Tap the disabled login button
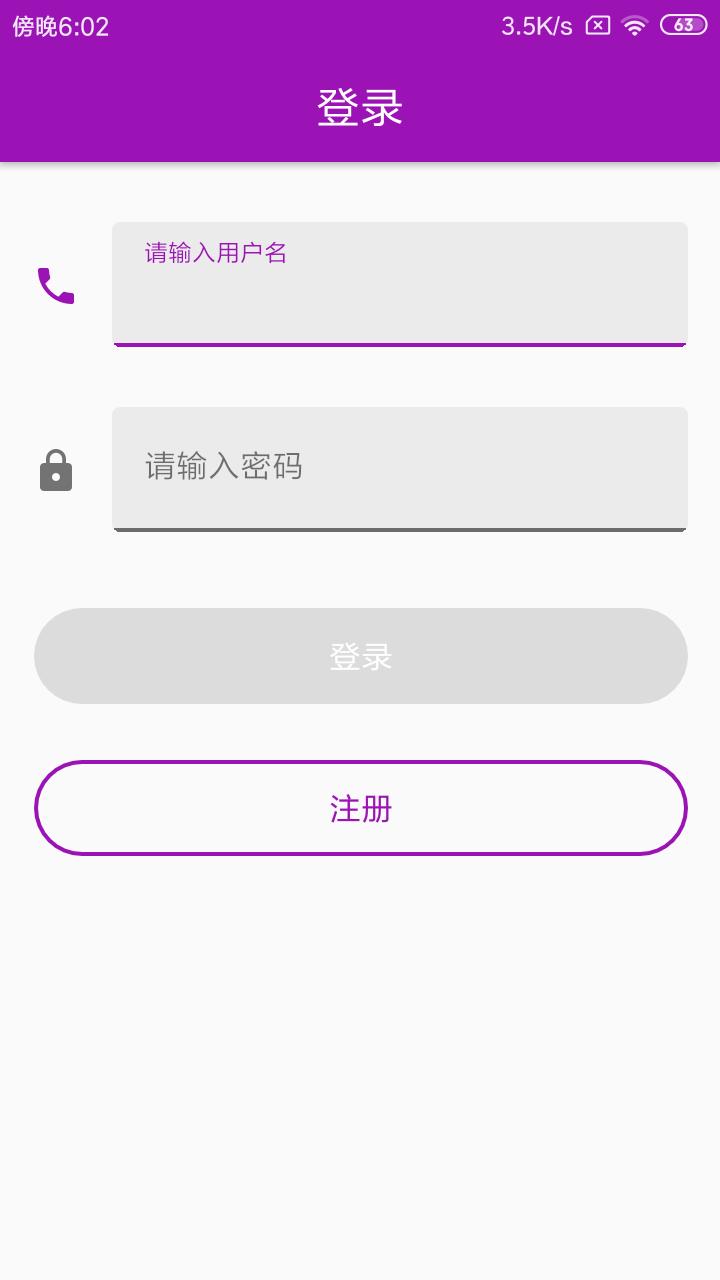 pos(360,655)
